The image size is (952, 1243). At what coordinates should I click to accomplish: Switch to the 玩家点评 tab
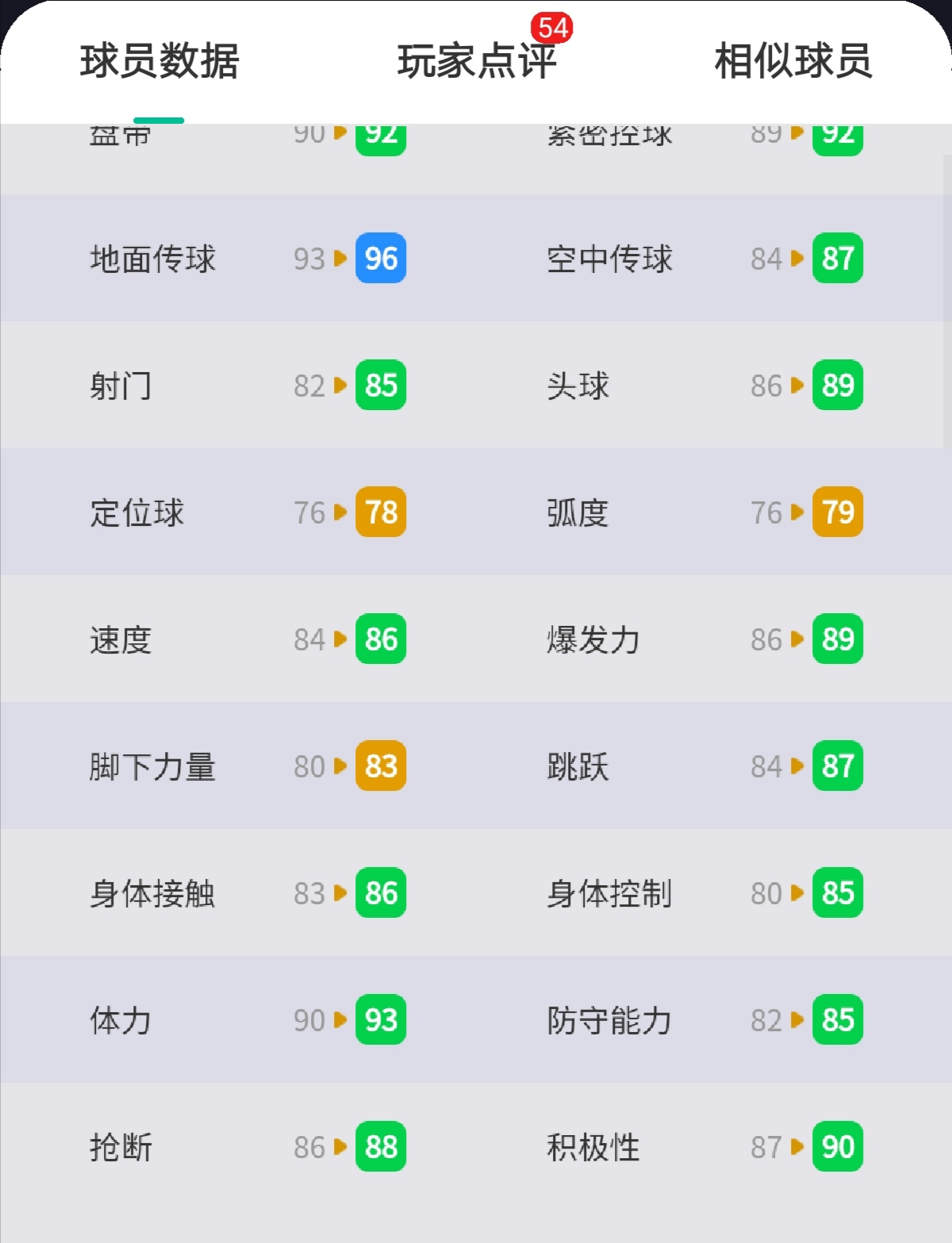point(476,63)
